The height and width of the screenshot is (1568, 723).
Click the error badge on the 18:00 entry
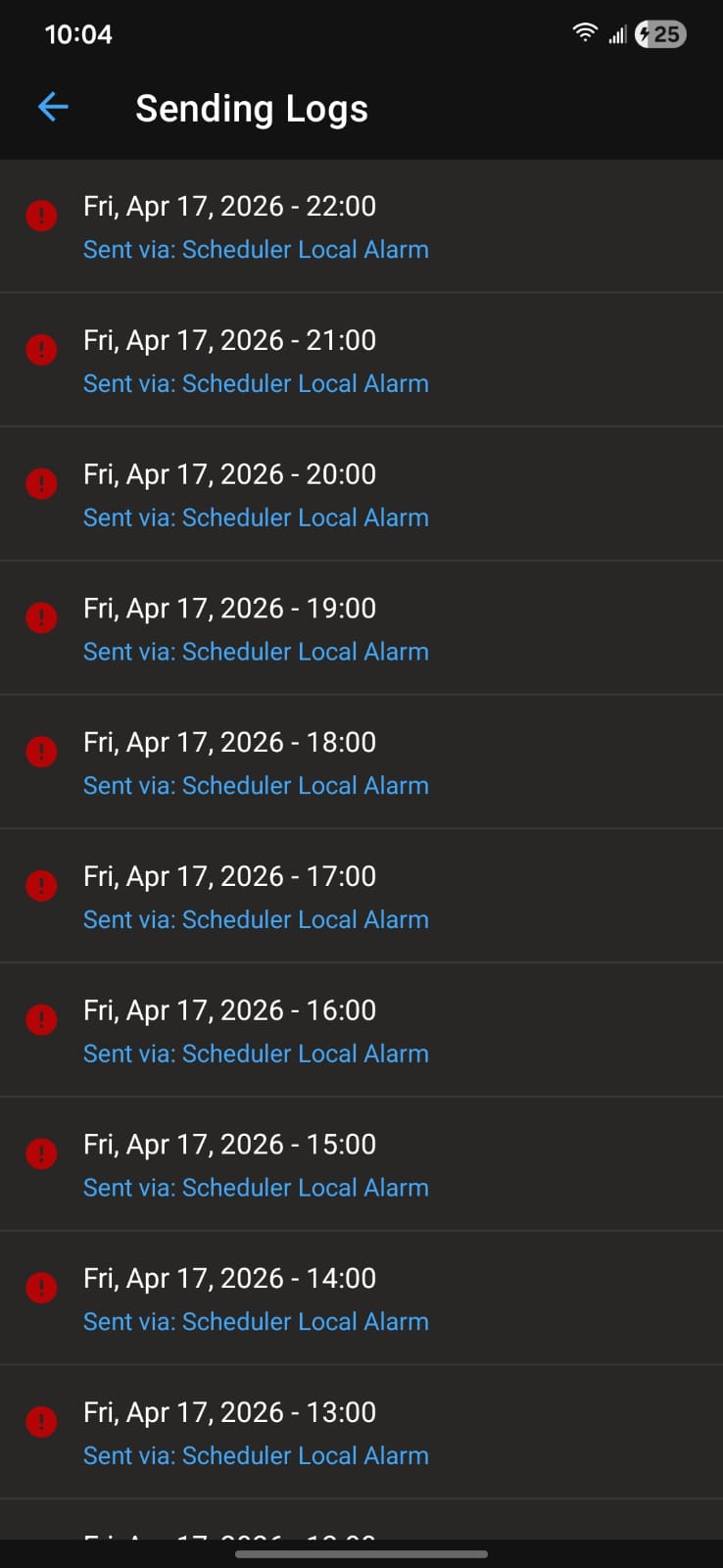pyautogui.click(x=41, y=751)
